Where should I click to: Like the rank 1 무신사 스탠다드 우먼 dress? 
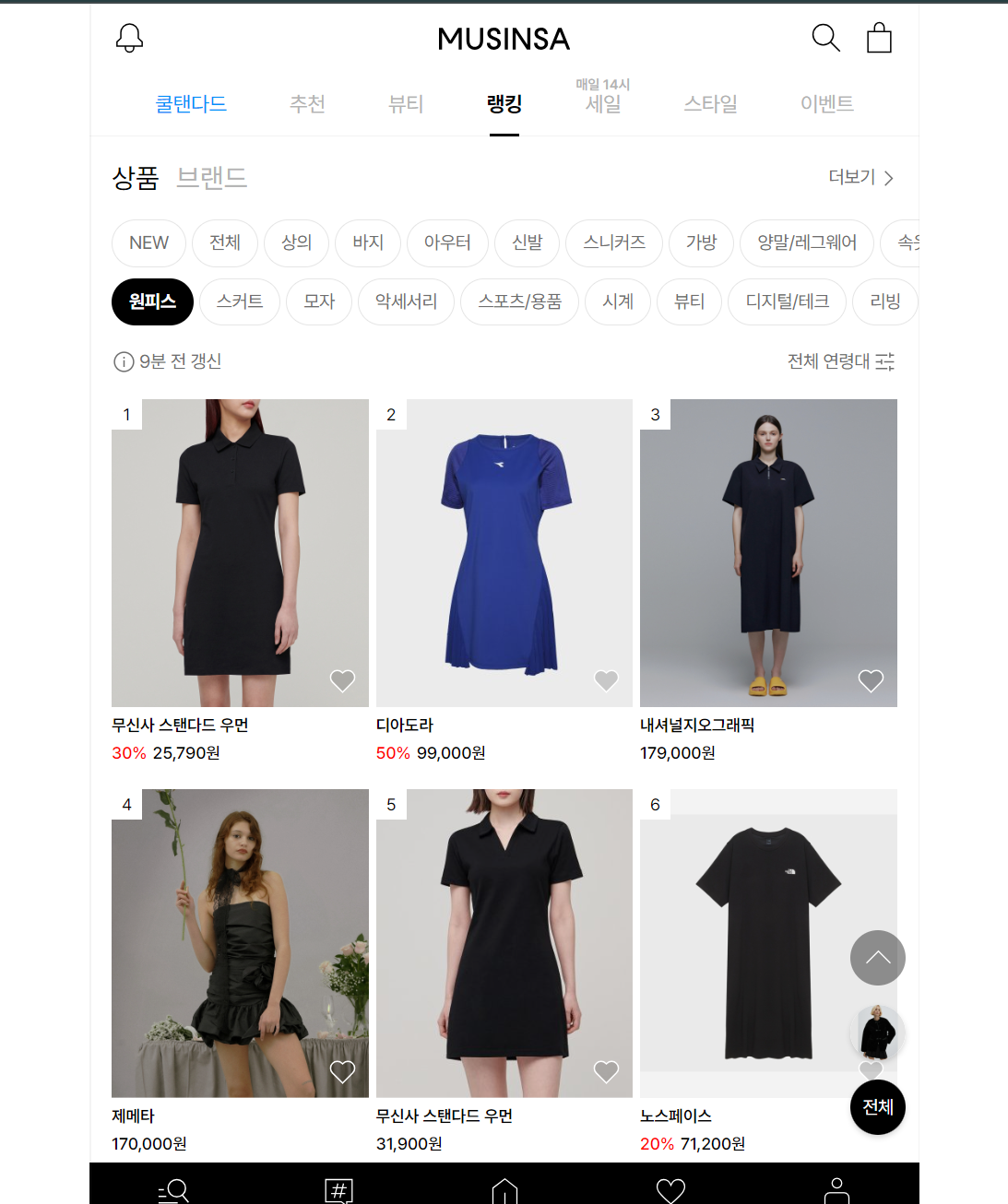click(x=342, y=680)
